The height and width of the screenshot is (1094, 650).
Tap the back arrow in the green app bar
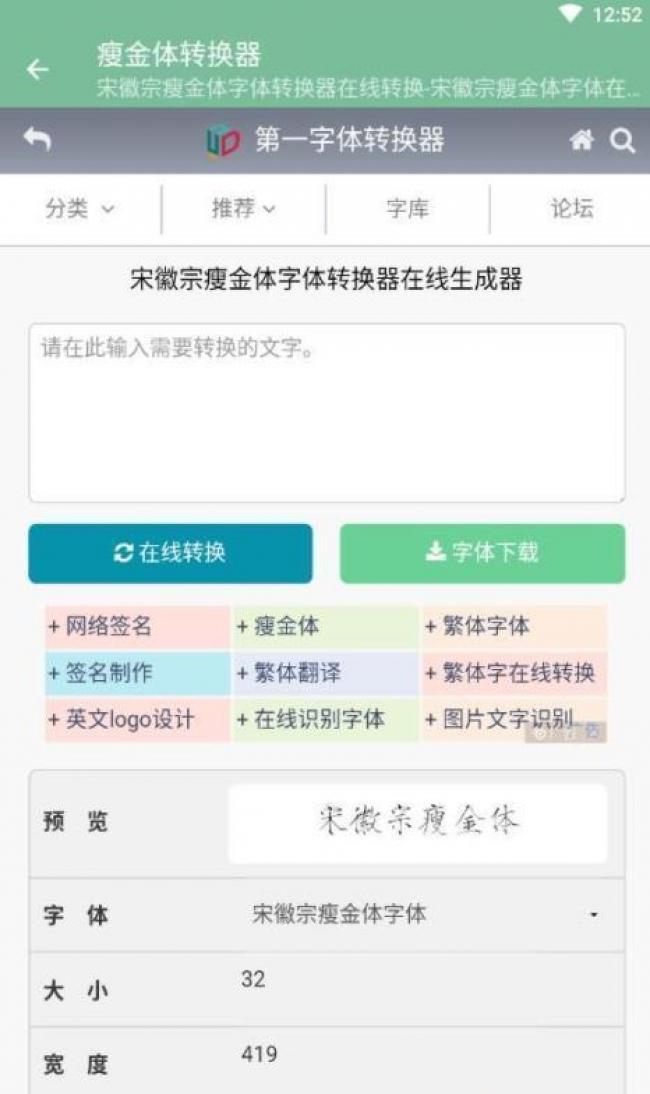click(37, 69)
